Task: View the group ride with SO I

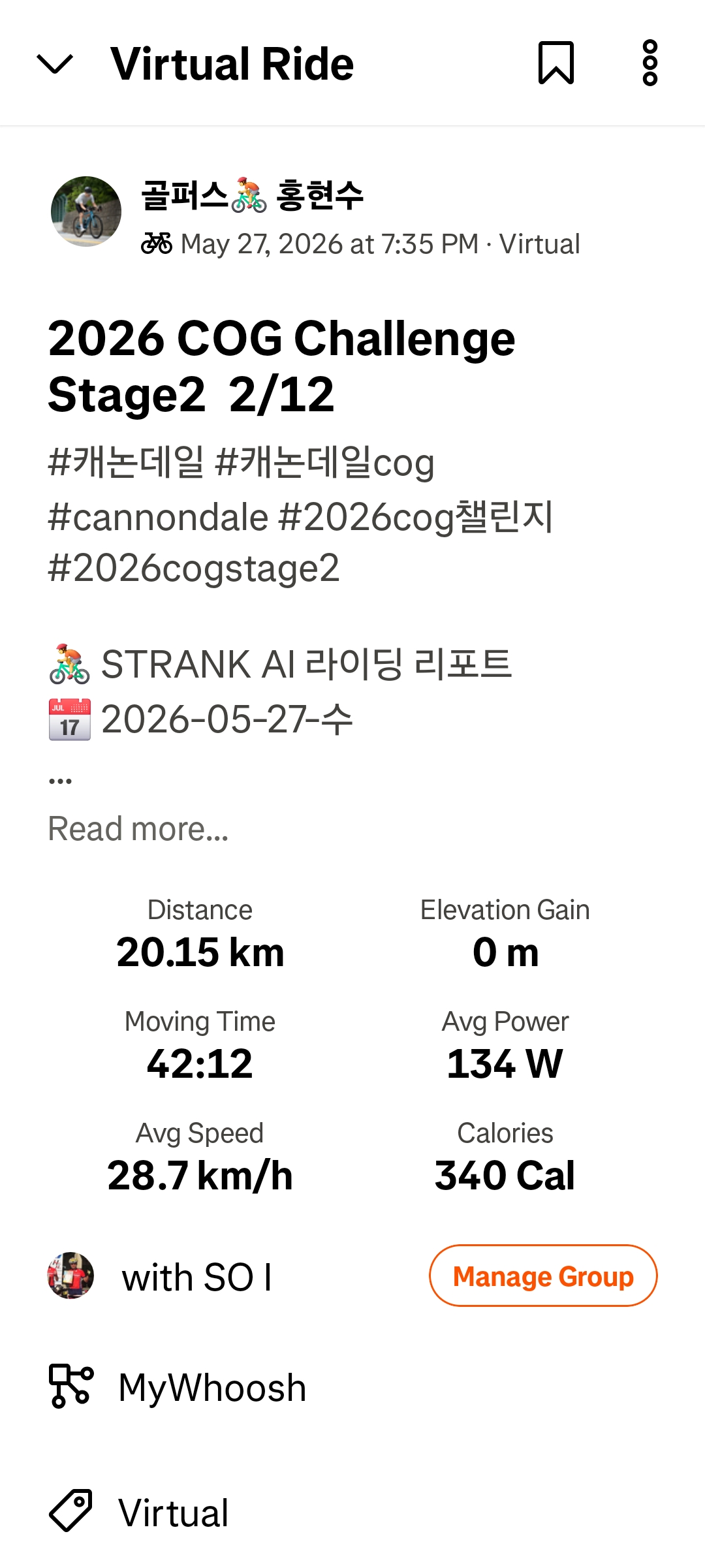Action: 196,1276
